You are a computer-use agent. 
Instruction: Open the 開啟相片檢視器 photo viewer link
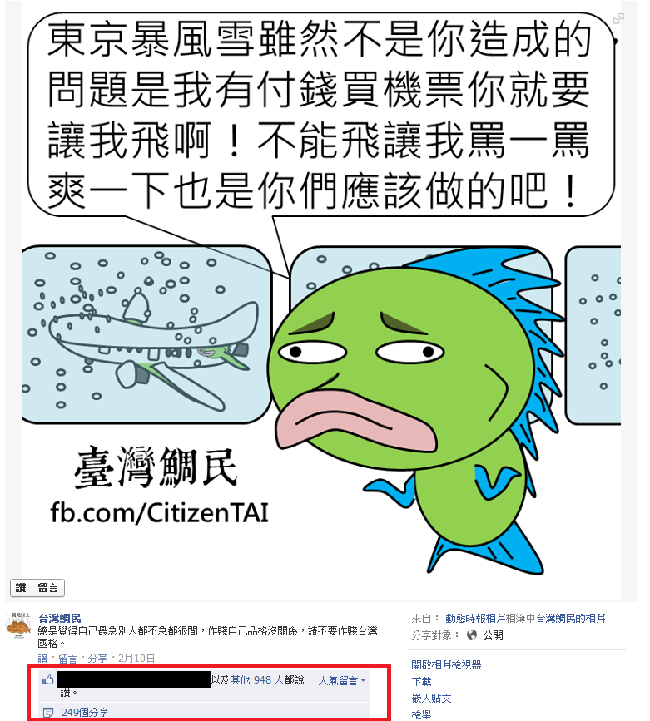446,664
